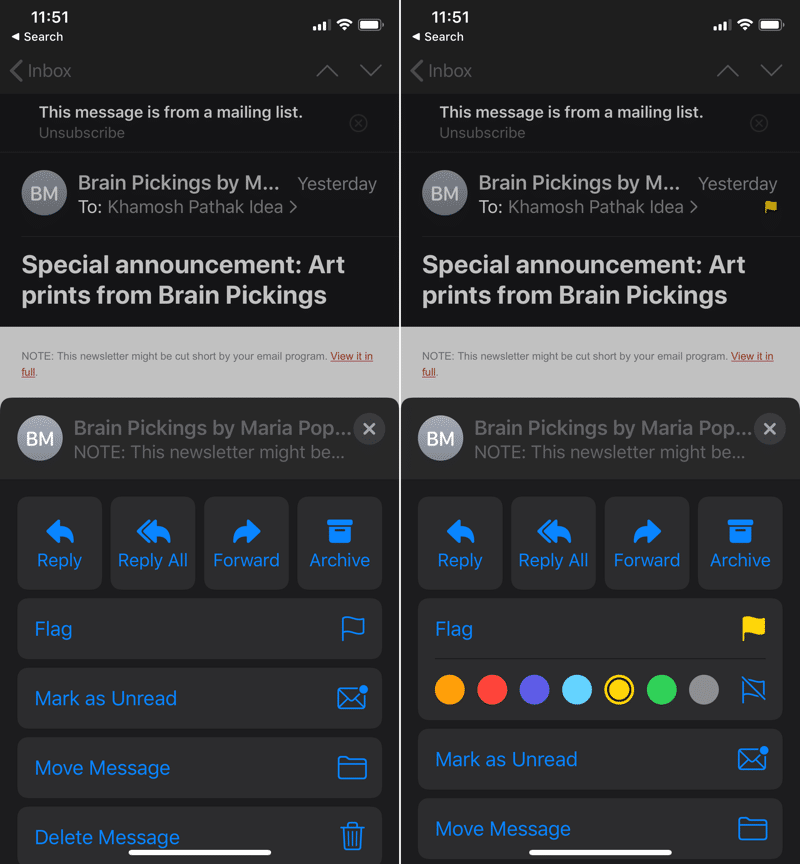Dismiss the mailing list banner with its X
This screenshot has height=864, width=800.
pyautogui.click(x=358, y=122)
